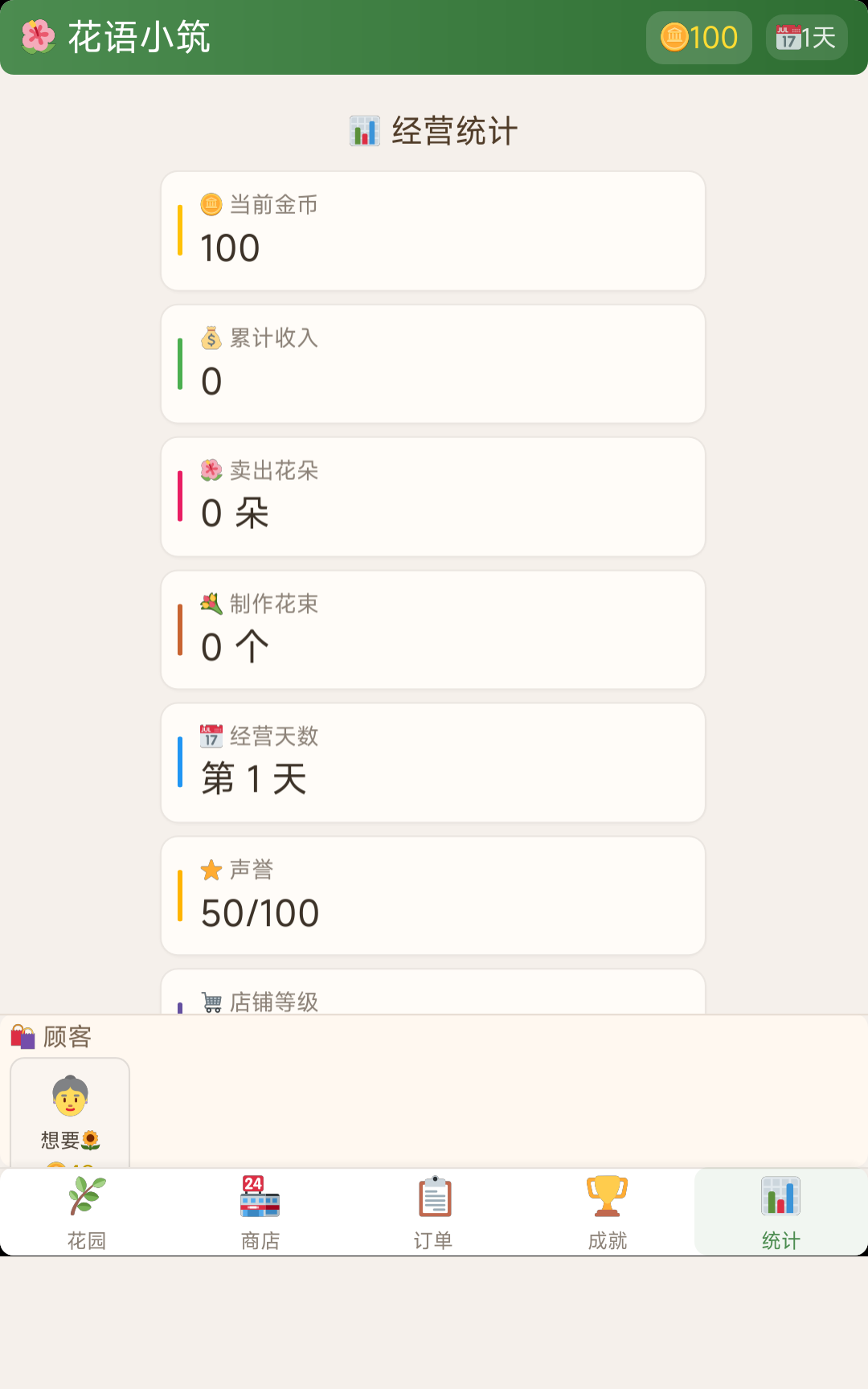Click the bar chart icon on 统计 tab
The height and width of the screenshot is (1389, 868).
pyautogui.click(x=780, y=1198)
